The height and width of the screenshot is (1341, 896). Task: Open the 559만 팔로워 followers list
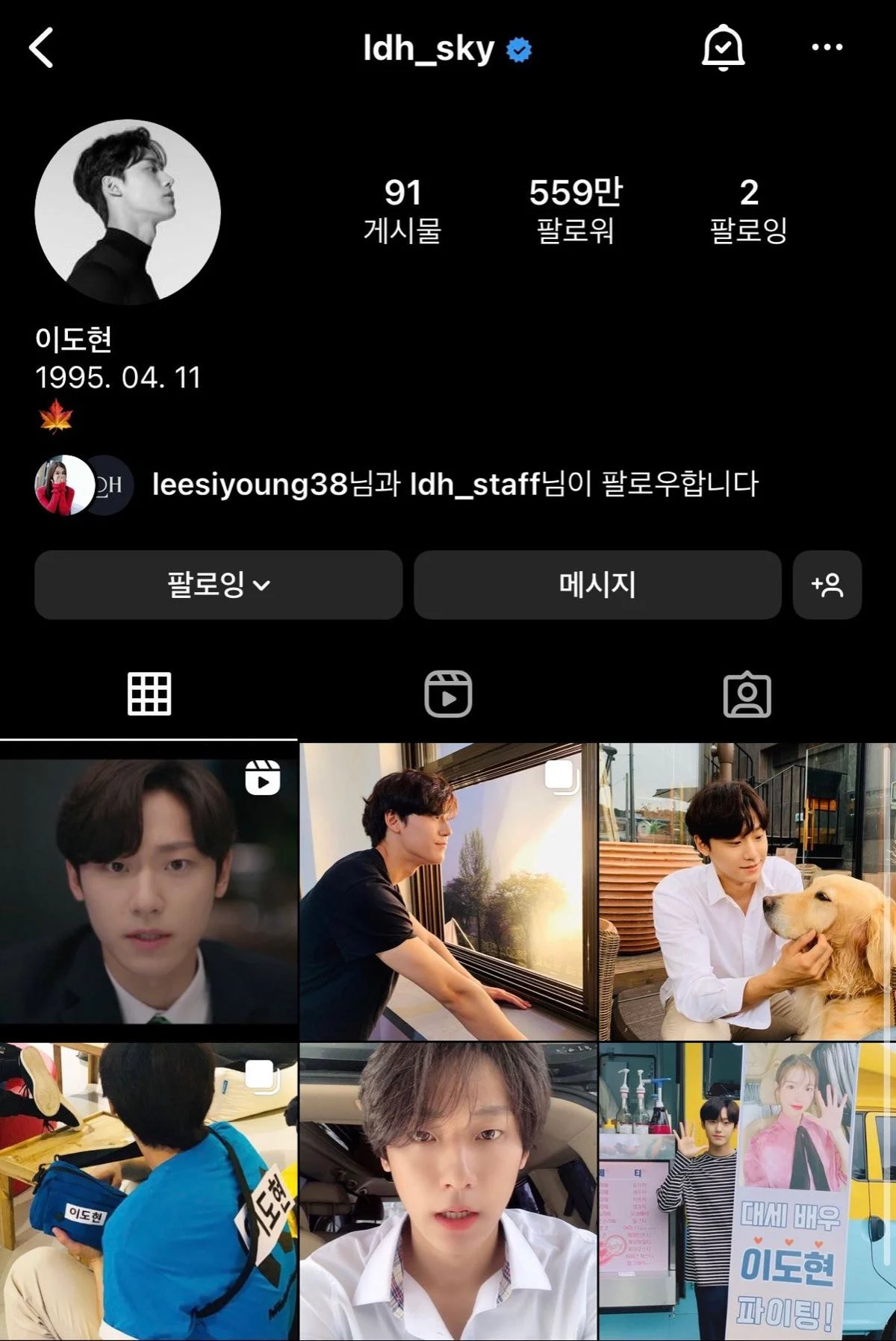(x=575, y=211)
